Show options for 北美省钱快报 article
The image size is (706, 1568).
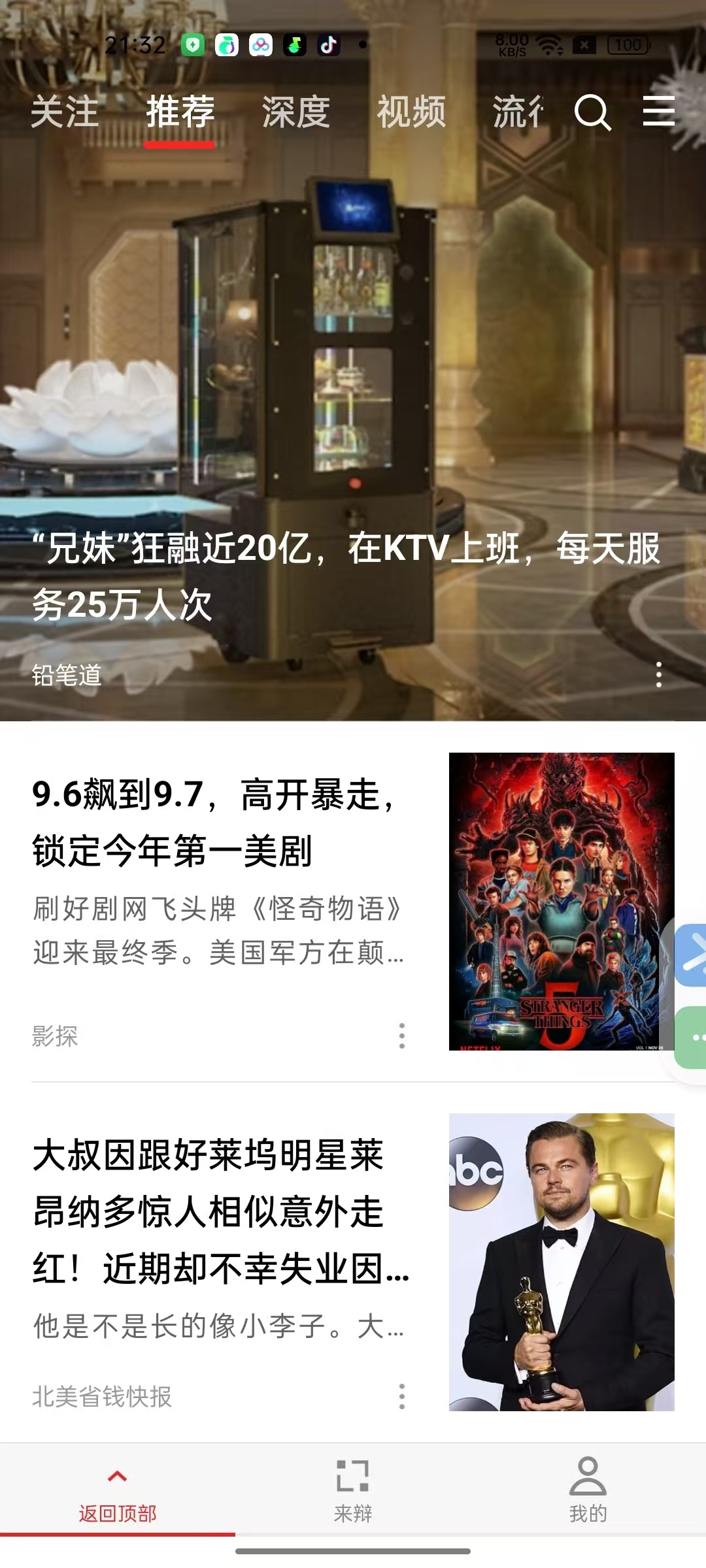click(x=402, y=1396)
